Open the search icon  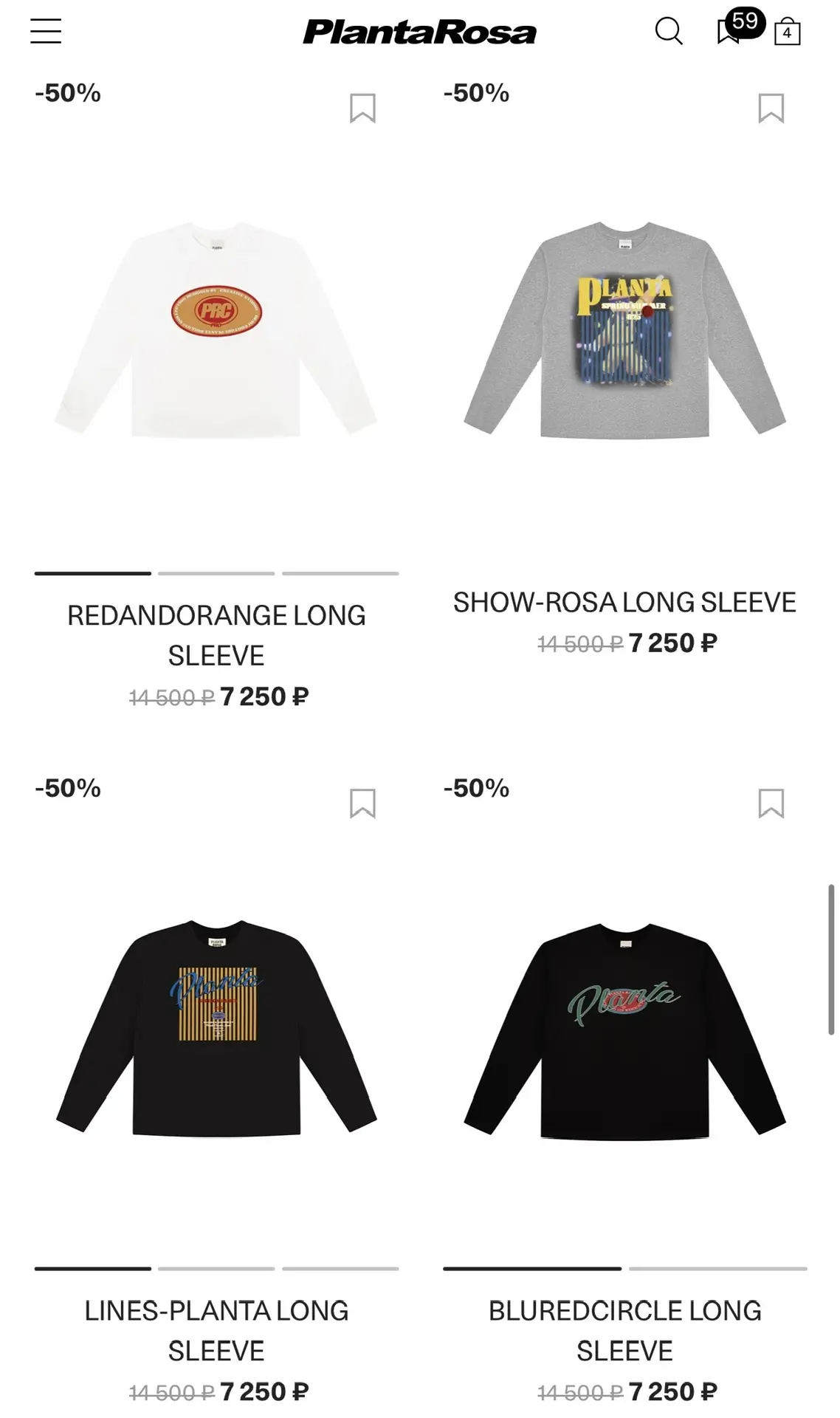click(669, 31)
